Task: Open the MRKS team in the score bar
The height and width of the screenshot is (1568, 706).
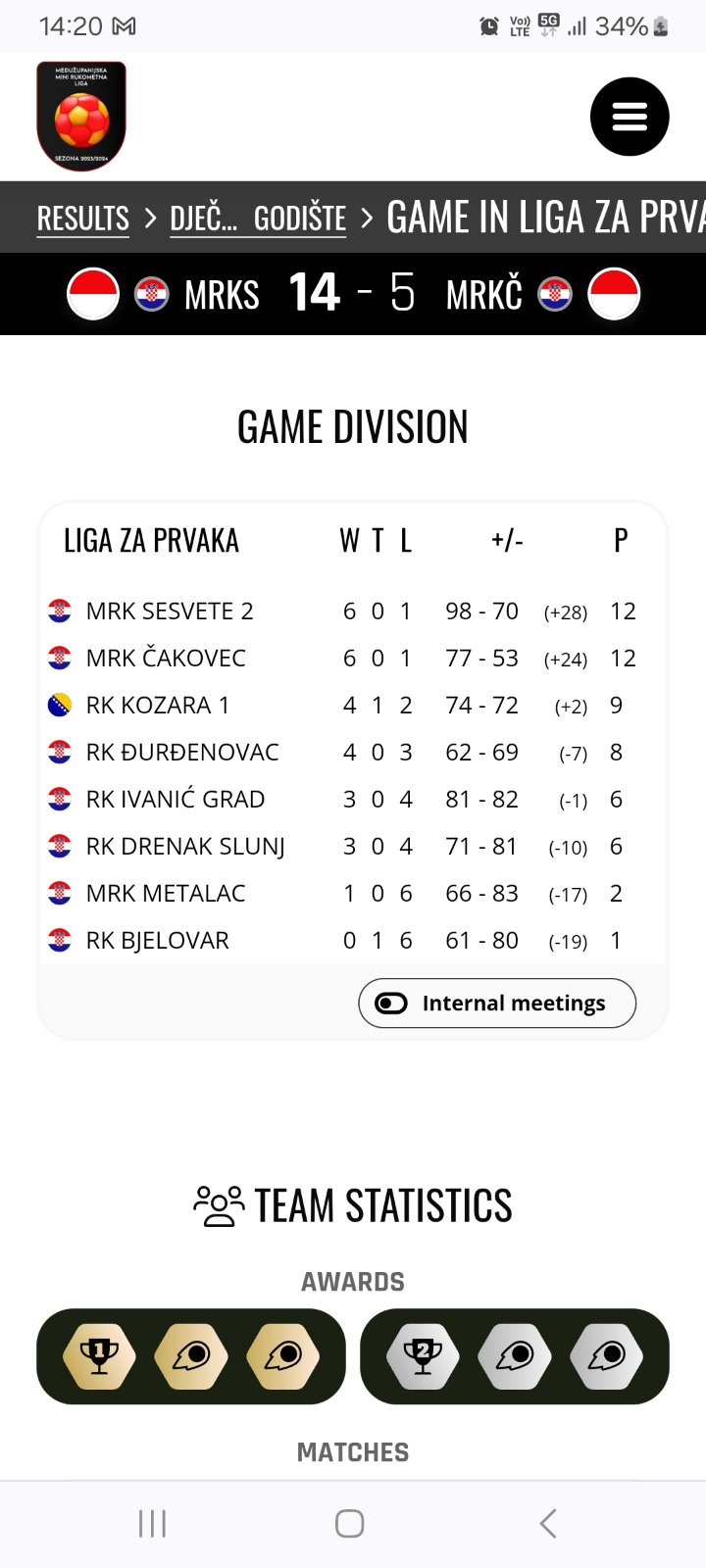Action: pyautogui.click(x=222, y=294)
